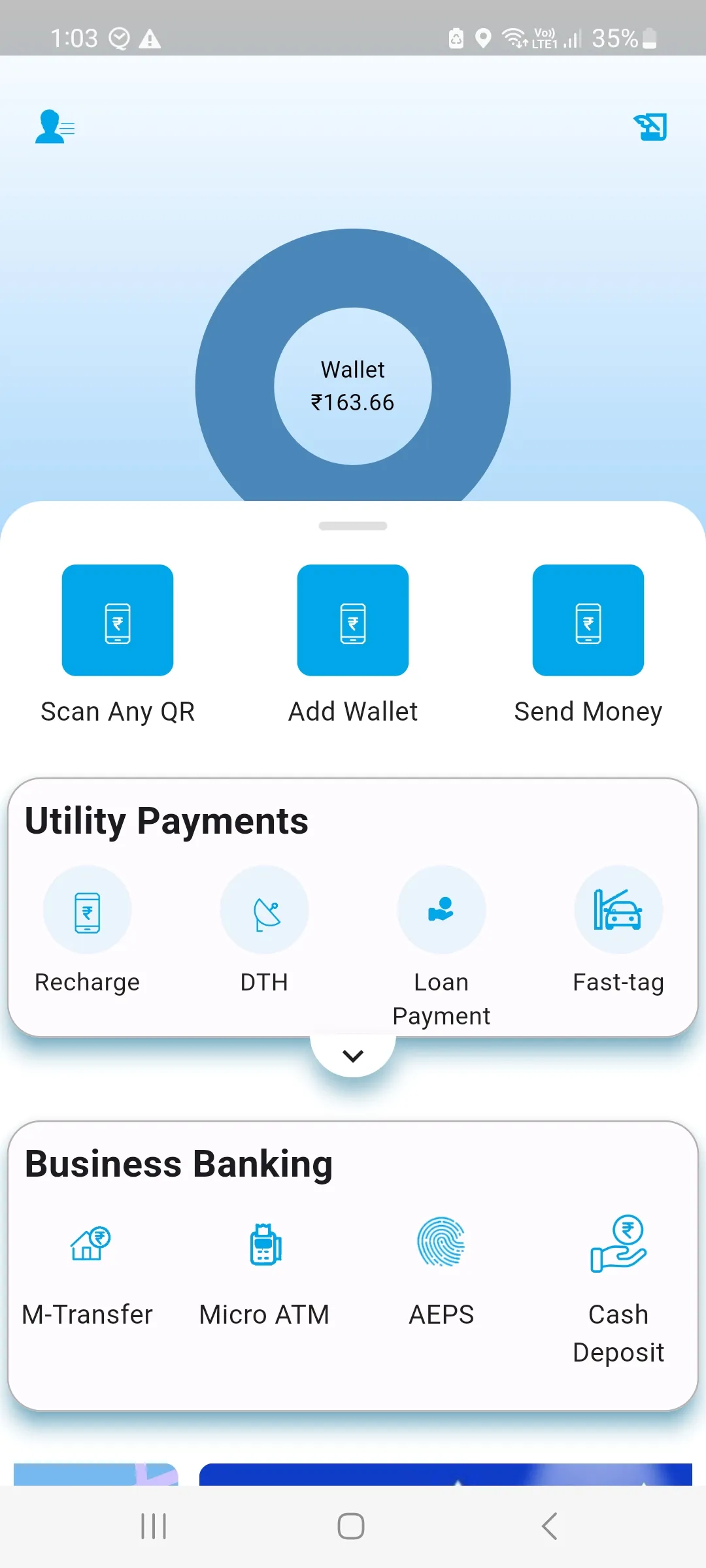Open DTH payment option
The width and height of the screenshot is (706, 1568).
[265, 910]
